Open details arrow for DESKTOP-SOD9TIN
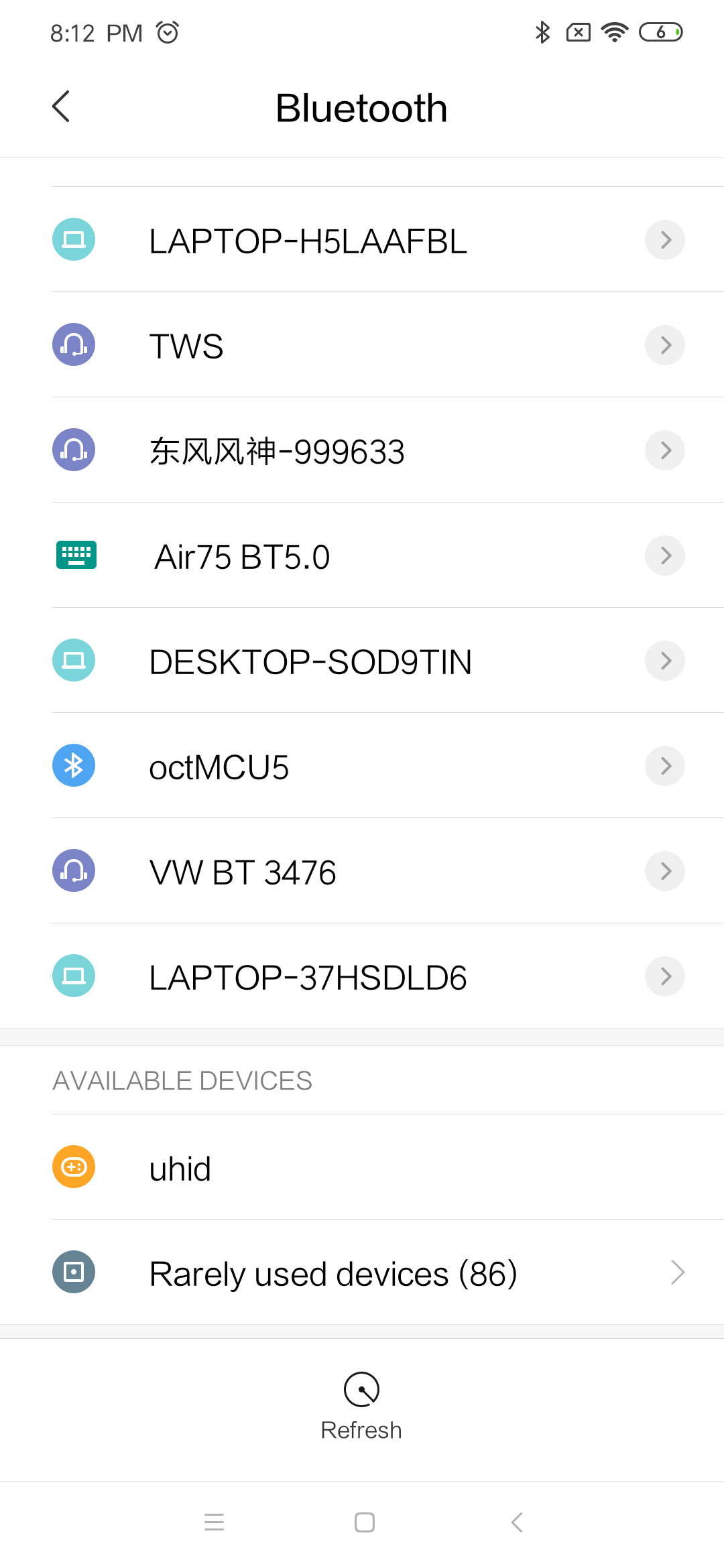Image resolution: width=724 pixels, height=1568 pixels. (664, 661)
